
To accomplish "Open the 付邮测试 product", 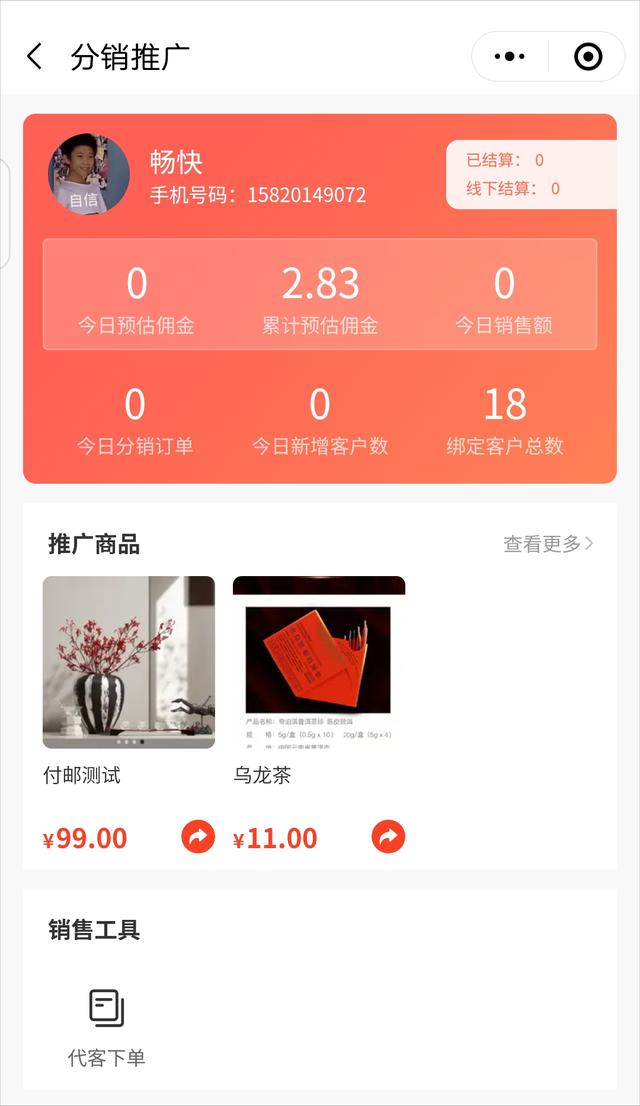I will (129, 662).
